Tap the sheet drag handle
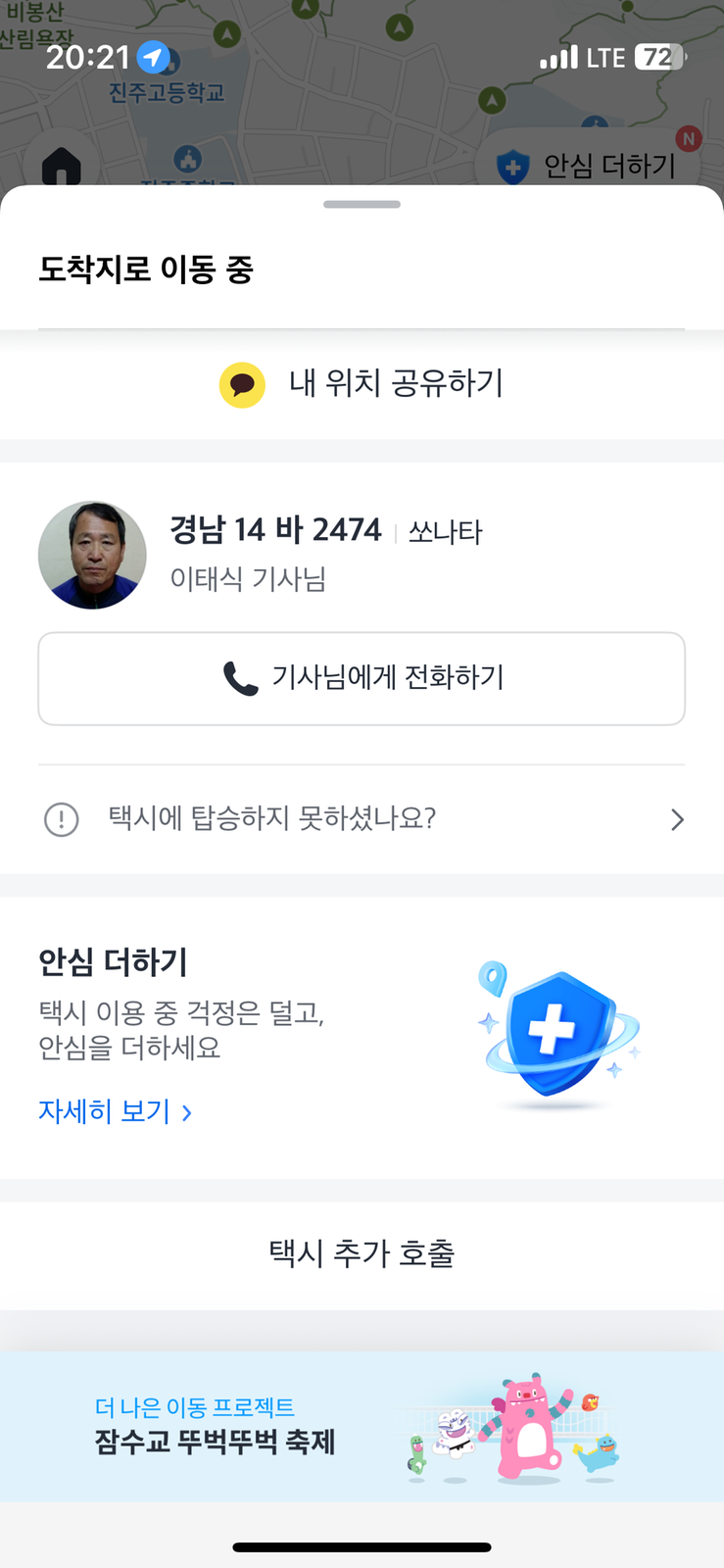Viewport: 724px width, 1568px height. [362, 205]
